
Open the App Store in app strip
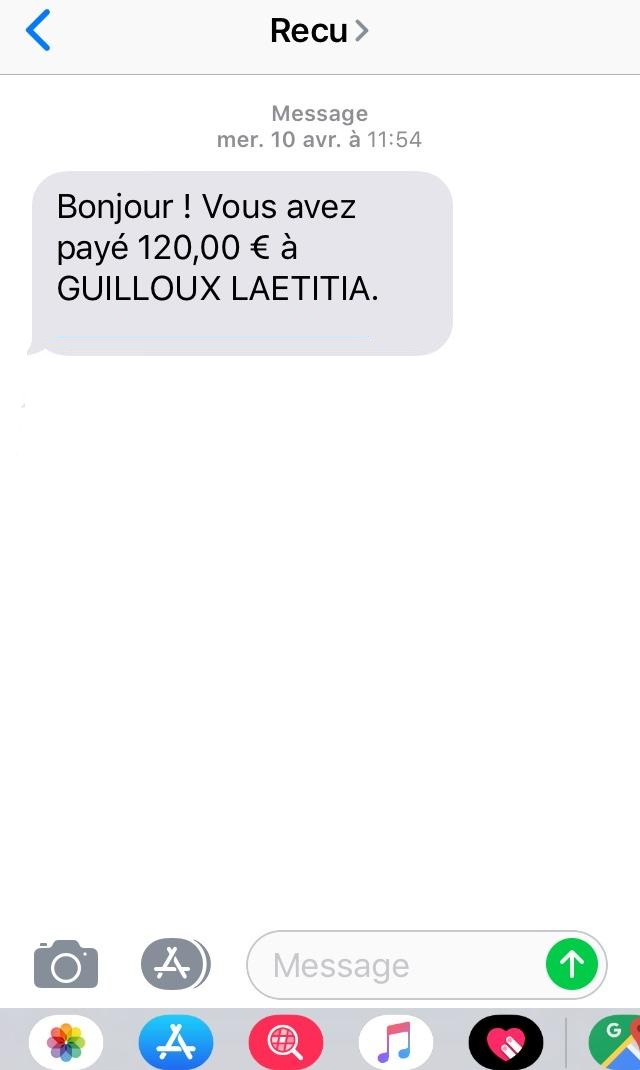pyautogui.click(x=176, y=1044)
